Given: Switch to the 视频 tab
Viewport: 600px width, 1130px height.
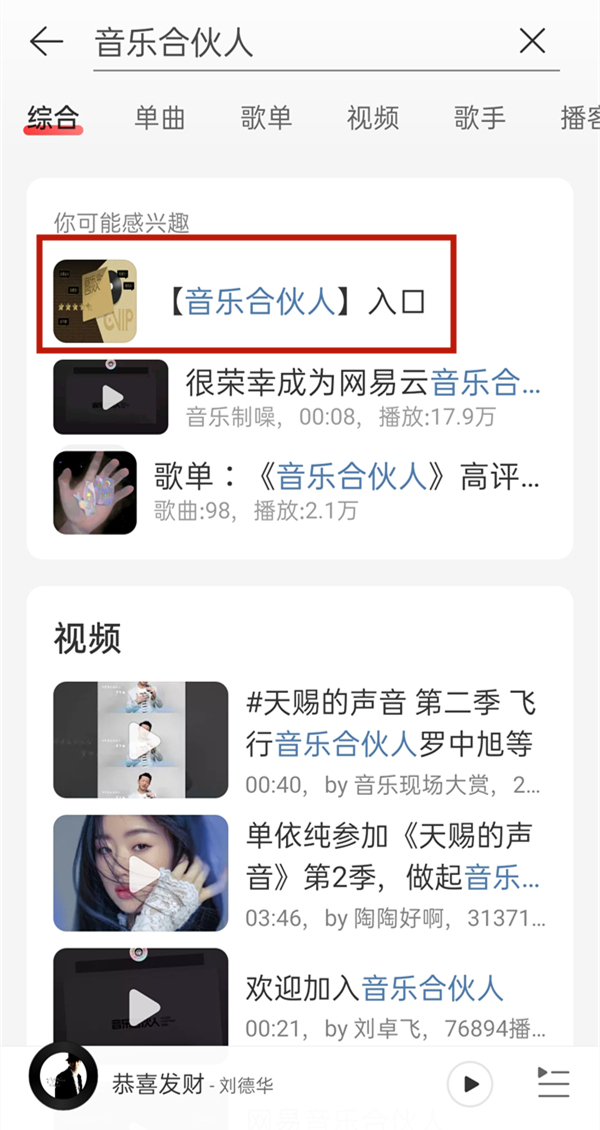Looking at the screenshot, I should 372,118.
